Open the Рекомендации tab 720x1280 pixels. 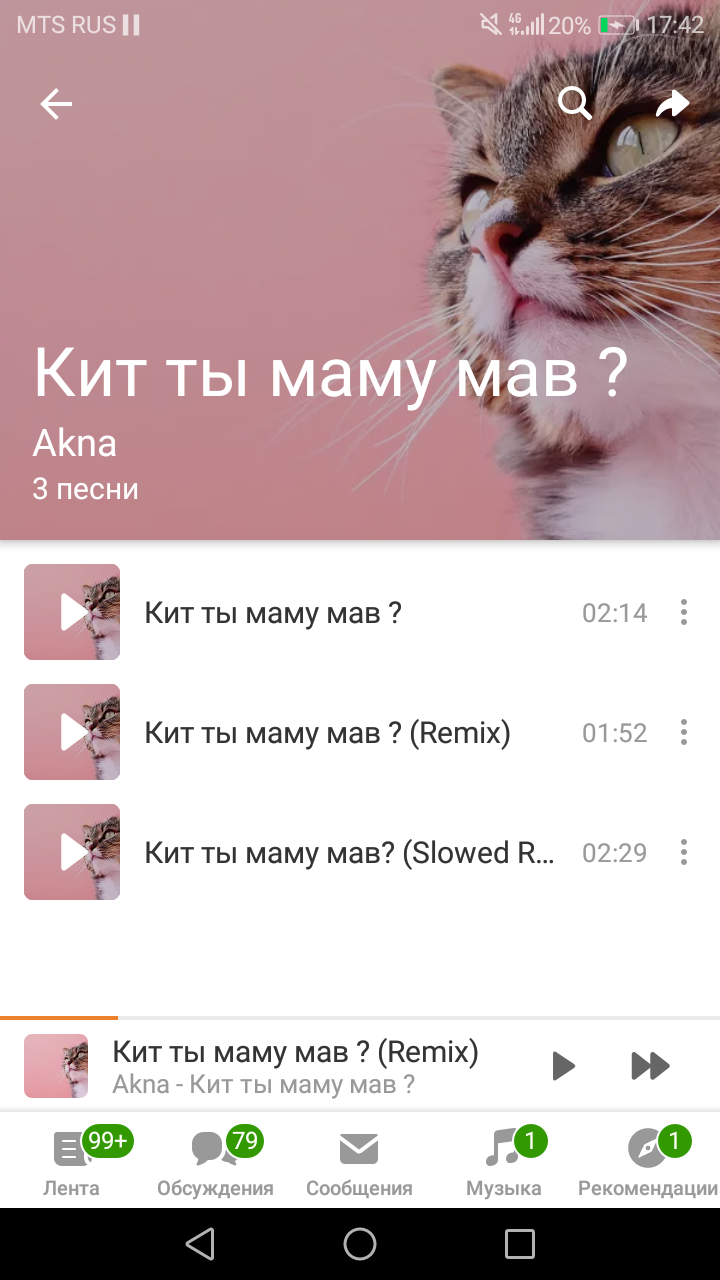647,1160
